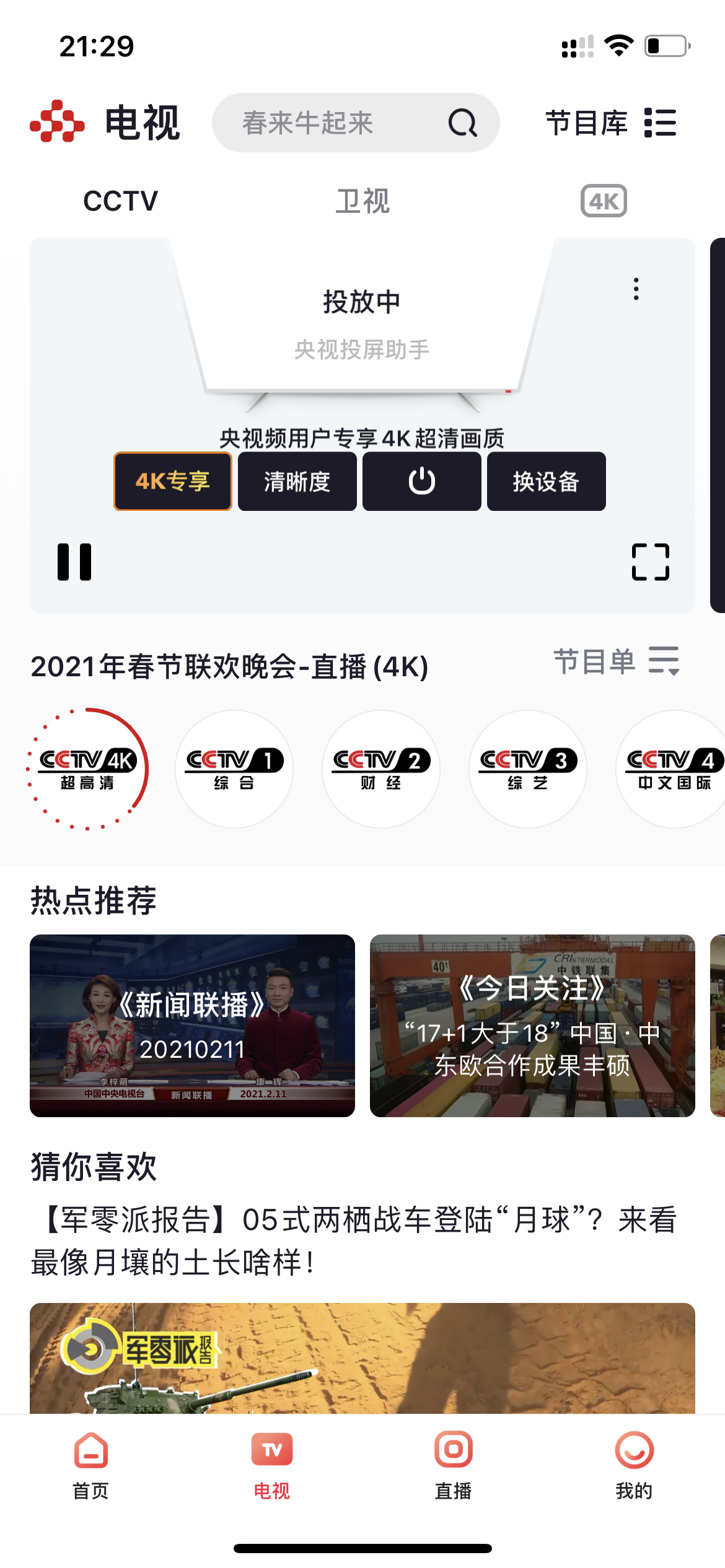Open the 节目库 program library

610,123
